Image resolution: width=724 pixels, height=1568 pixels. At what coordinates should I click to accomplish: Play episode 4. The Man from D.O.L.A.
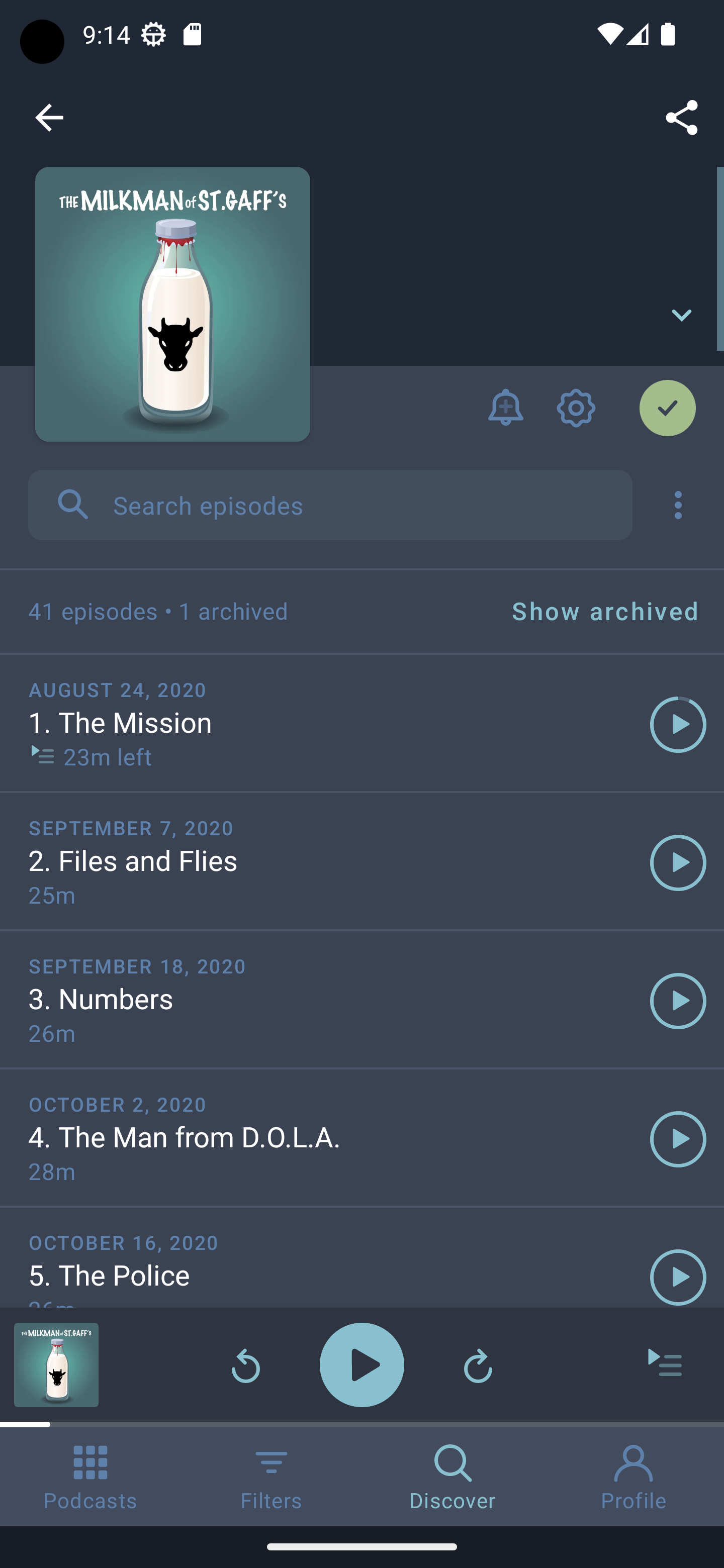pyautogui.click(x=678, y=1139)
